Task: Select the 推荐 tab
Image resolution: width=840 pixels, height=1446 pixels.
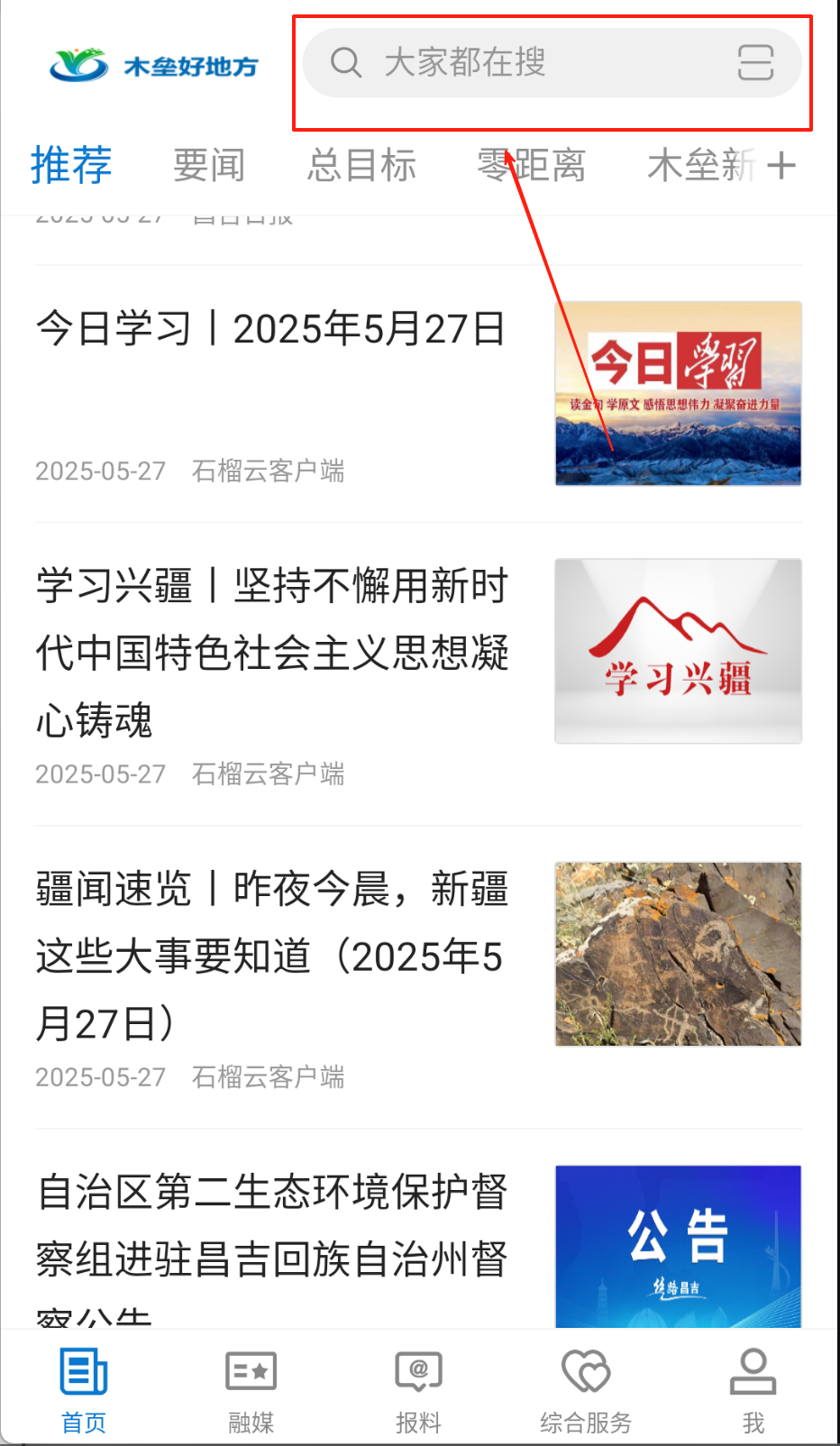Action: [x=71, y=166]
